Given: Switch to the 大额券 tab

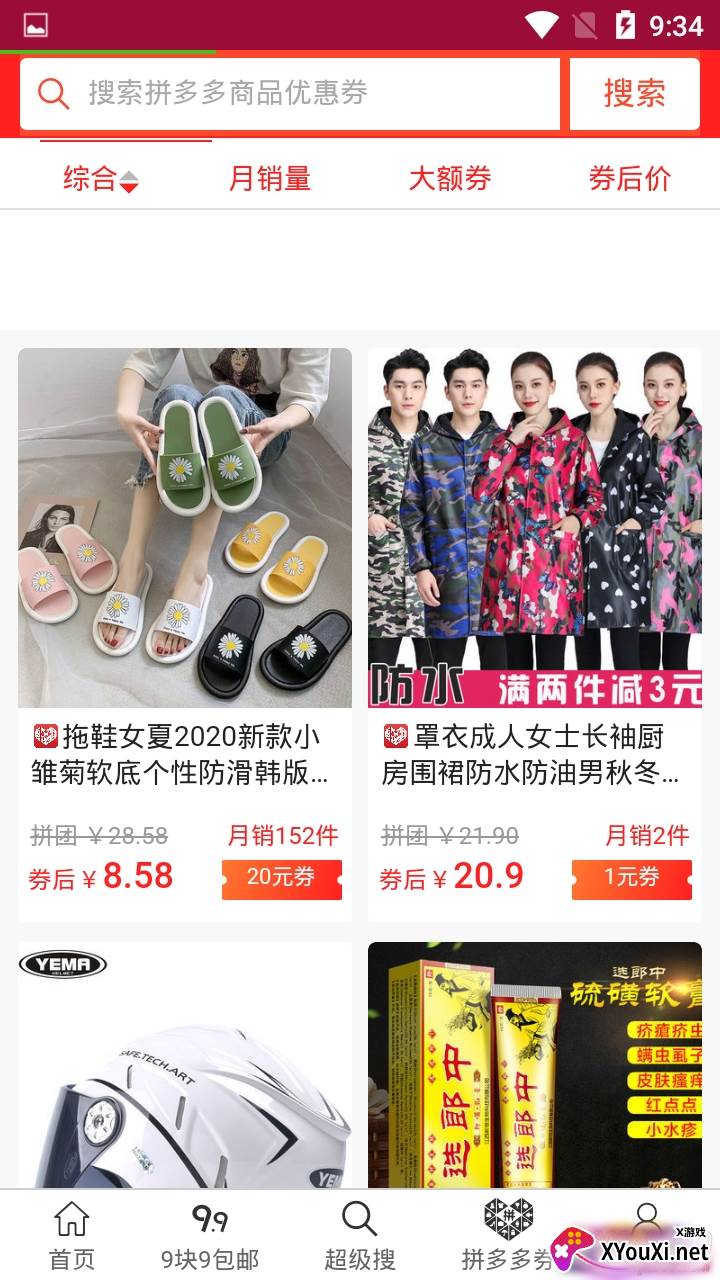Looking at the screenshot, I should click(450, 179).
